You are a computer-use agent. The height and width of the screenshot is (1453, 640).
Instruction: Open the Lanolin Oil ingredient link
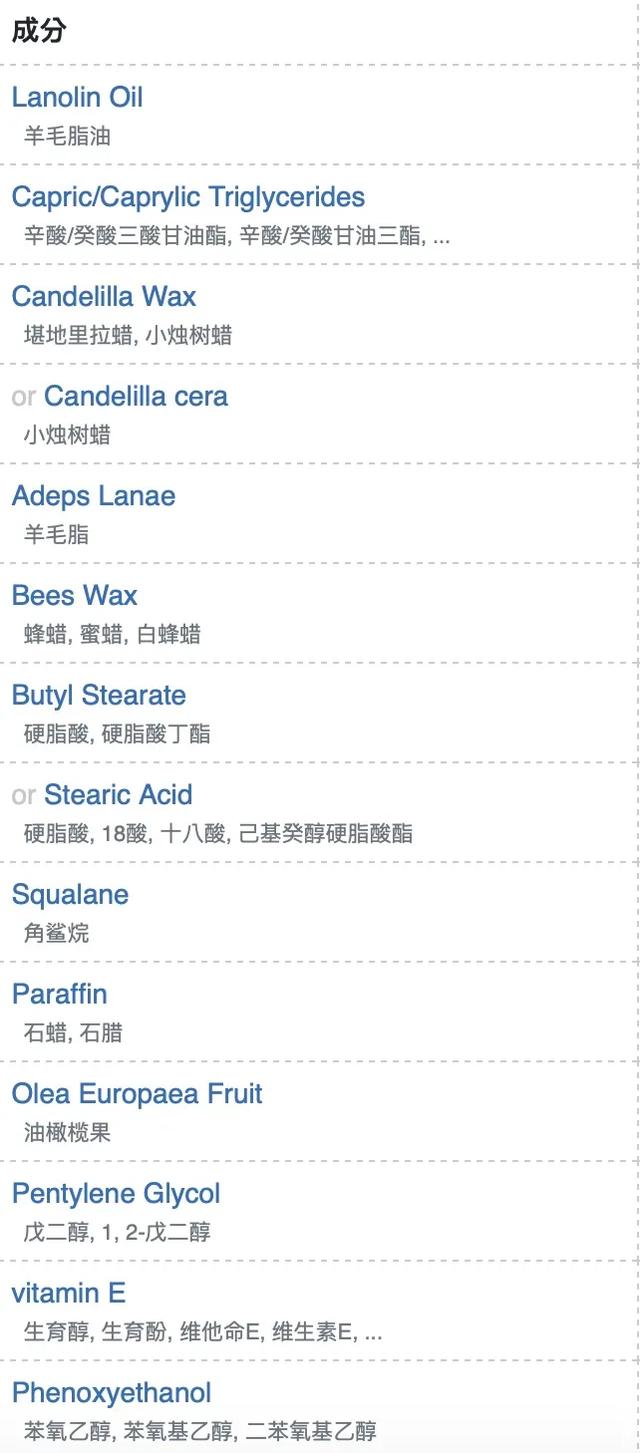pos(77,98)
